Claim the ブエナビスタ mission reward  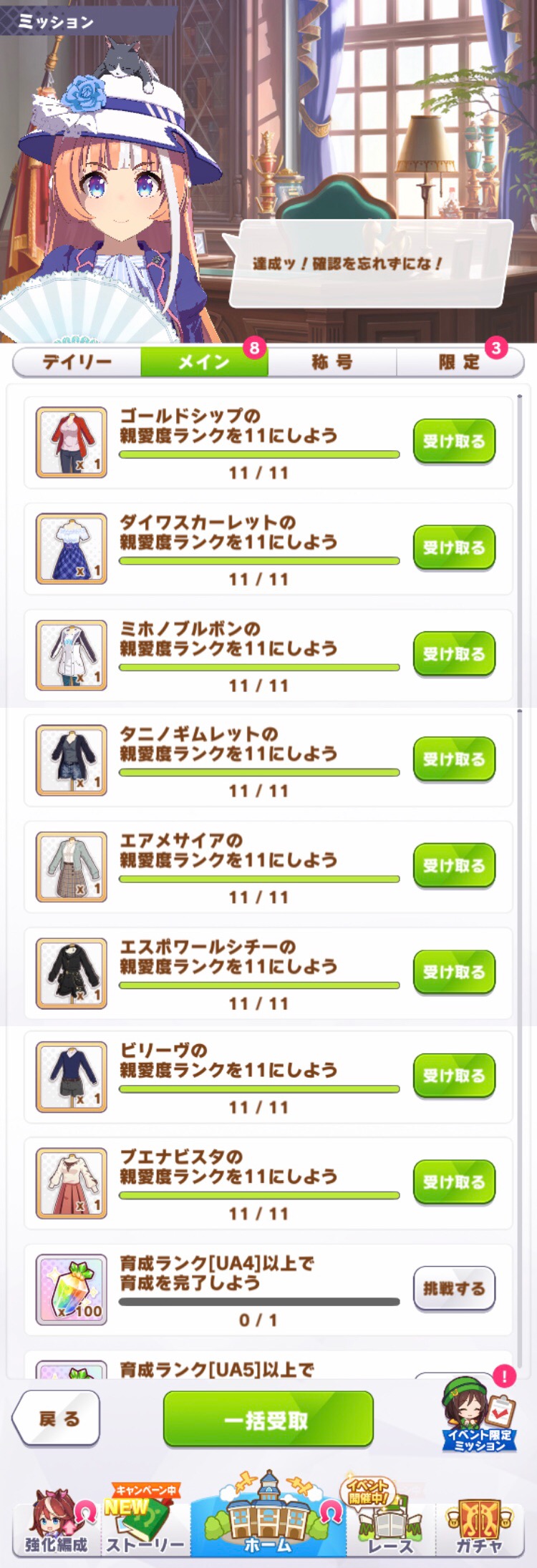click(x=454, y=1182)
